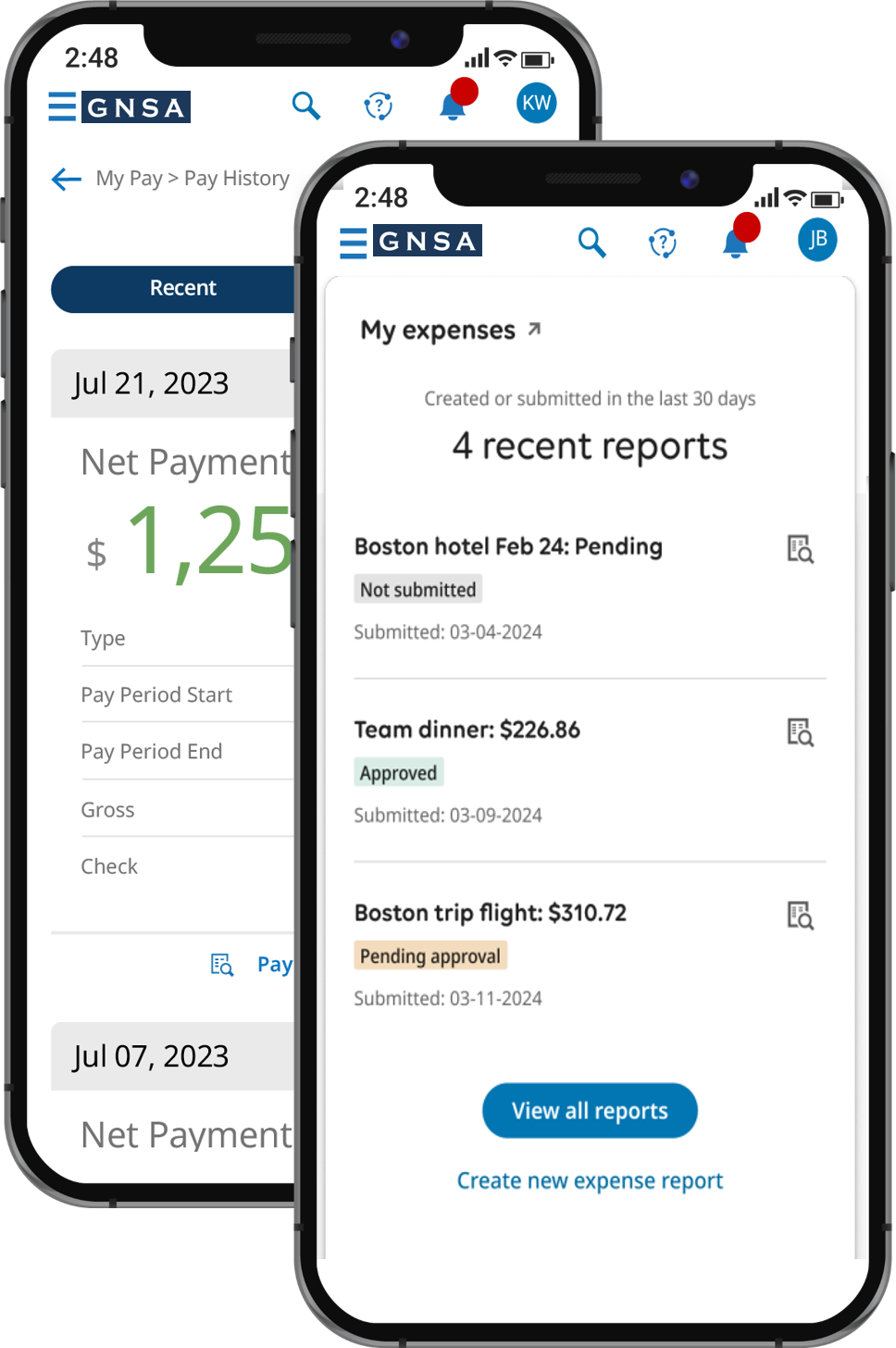Preview the Jul 21 pay statement document
Viewport: 896px width, 1348px height.
221,964
